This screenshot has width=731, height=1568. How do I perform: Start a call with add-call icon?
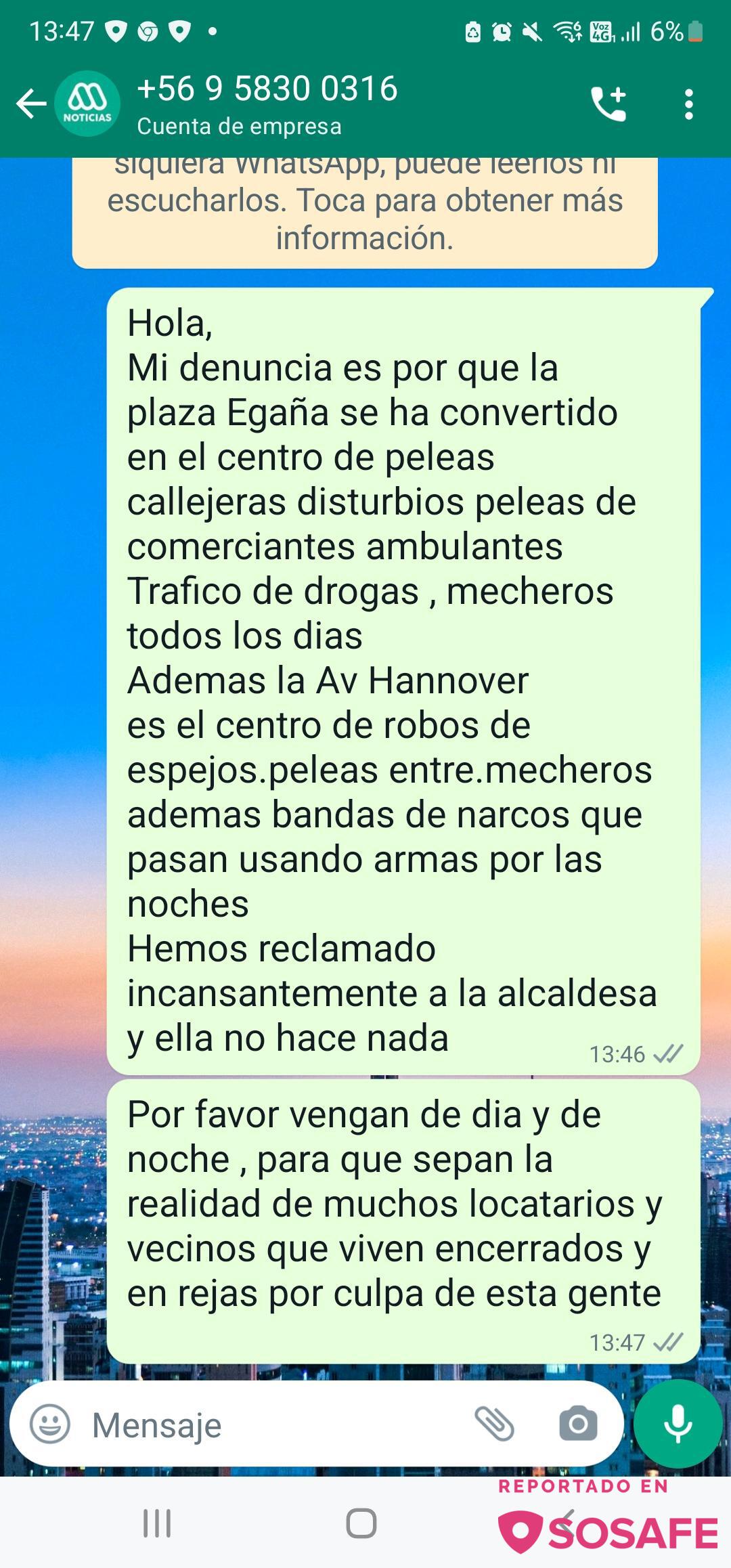[x=608, y=104]
